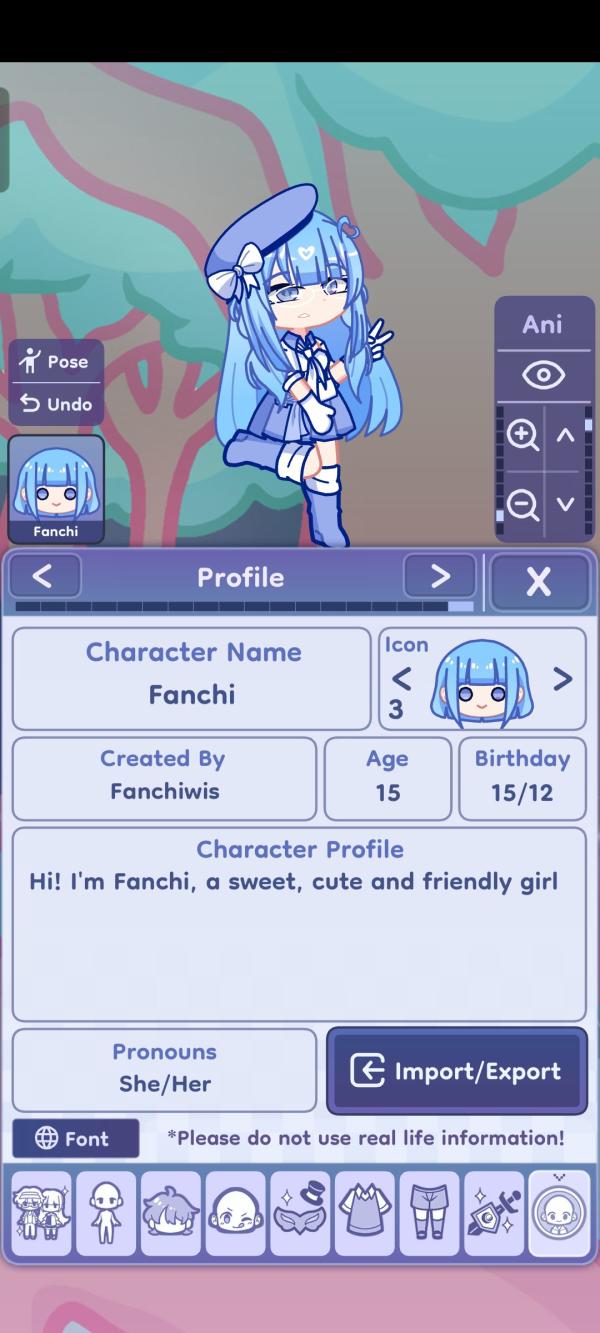Undo the last change
This screenshot has height=1333, width=600.
click(56, 405)
